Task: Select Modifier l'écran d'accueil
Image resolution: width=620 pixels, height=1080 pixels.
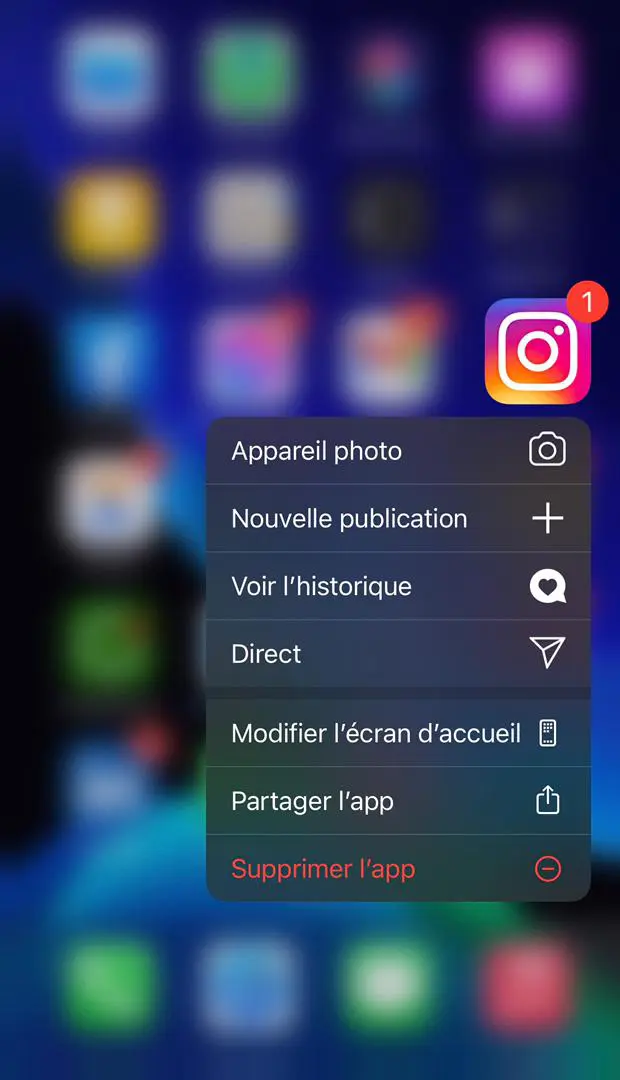Action: [x=398, y=733]
